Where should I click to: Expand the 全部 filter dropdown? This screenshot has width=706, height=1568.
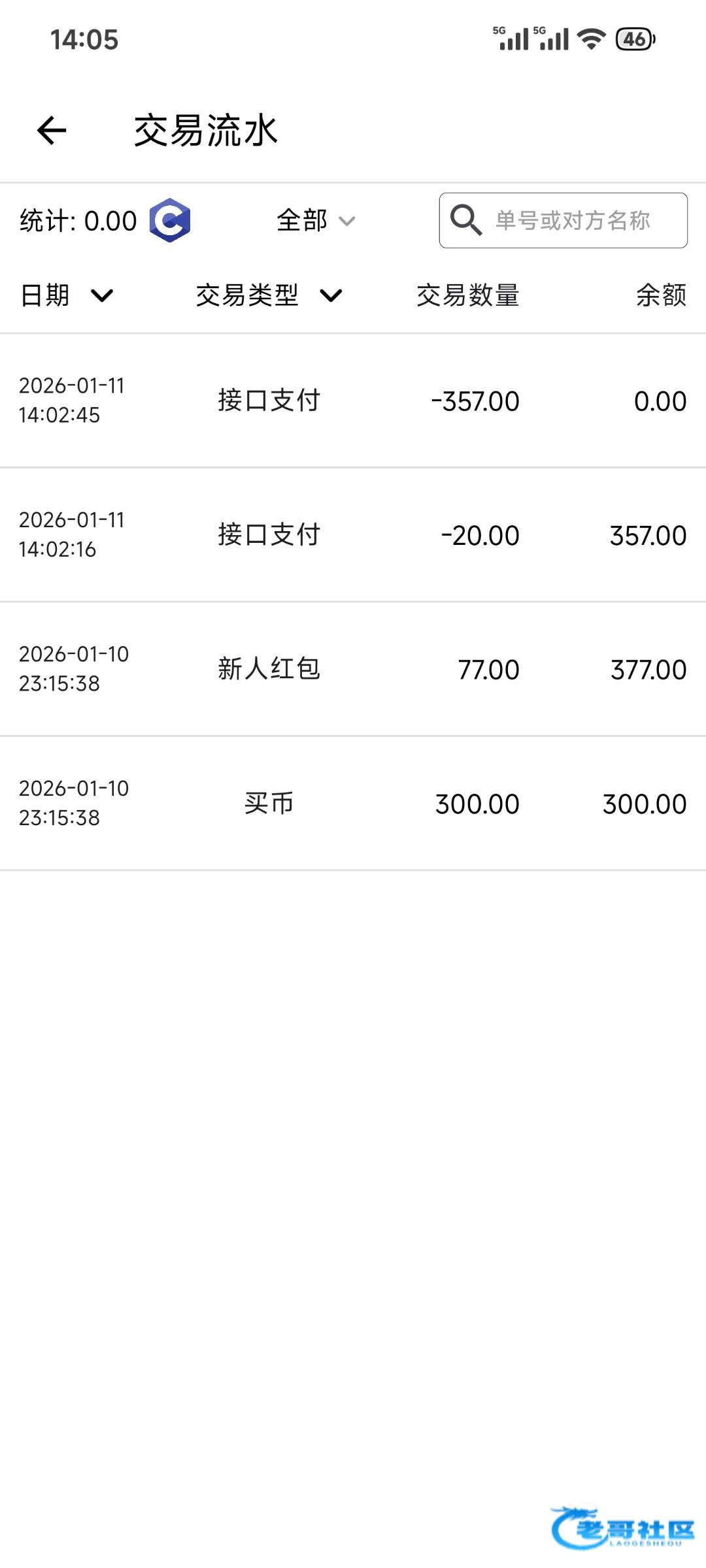[x=316, y=221]
